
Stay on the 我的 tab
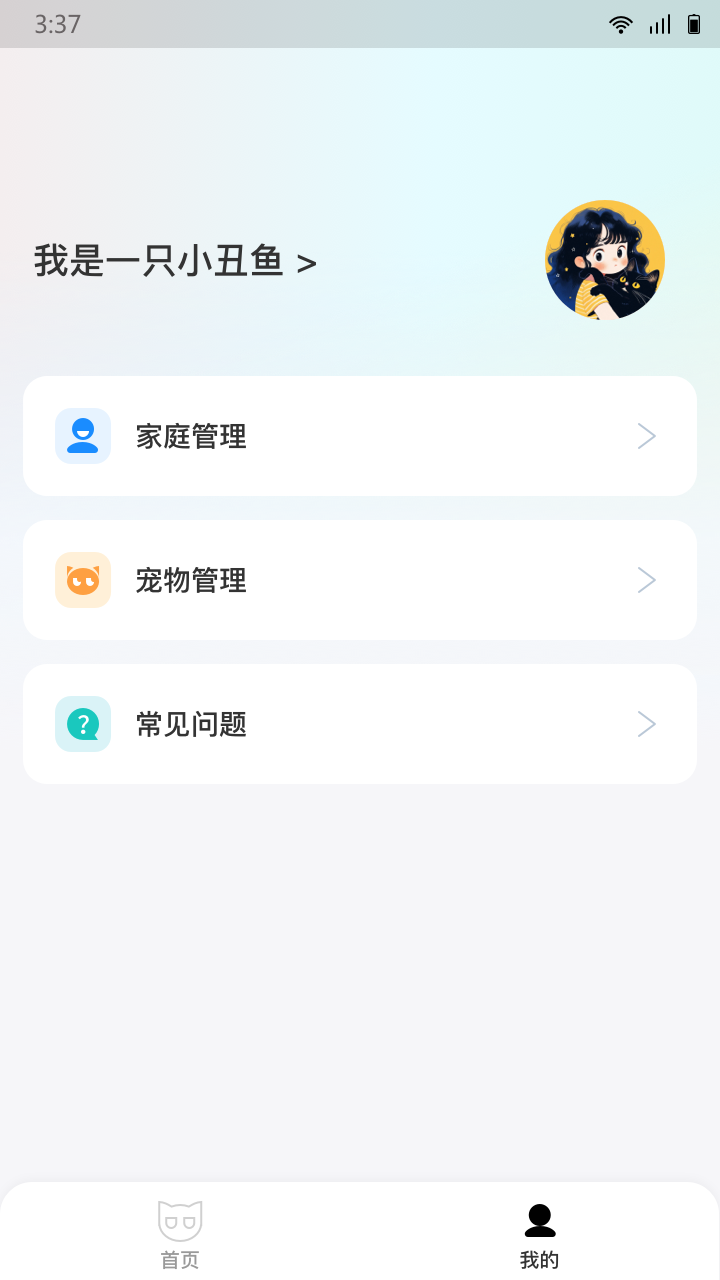[539, 1233]
